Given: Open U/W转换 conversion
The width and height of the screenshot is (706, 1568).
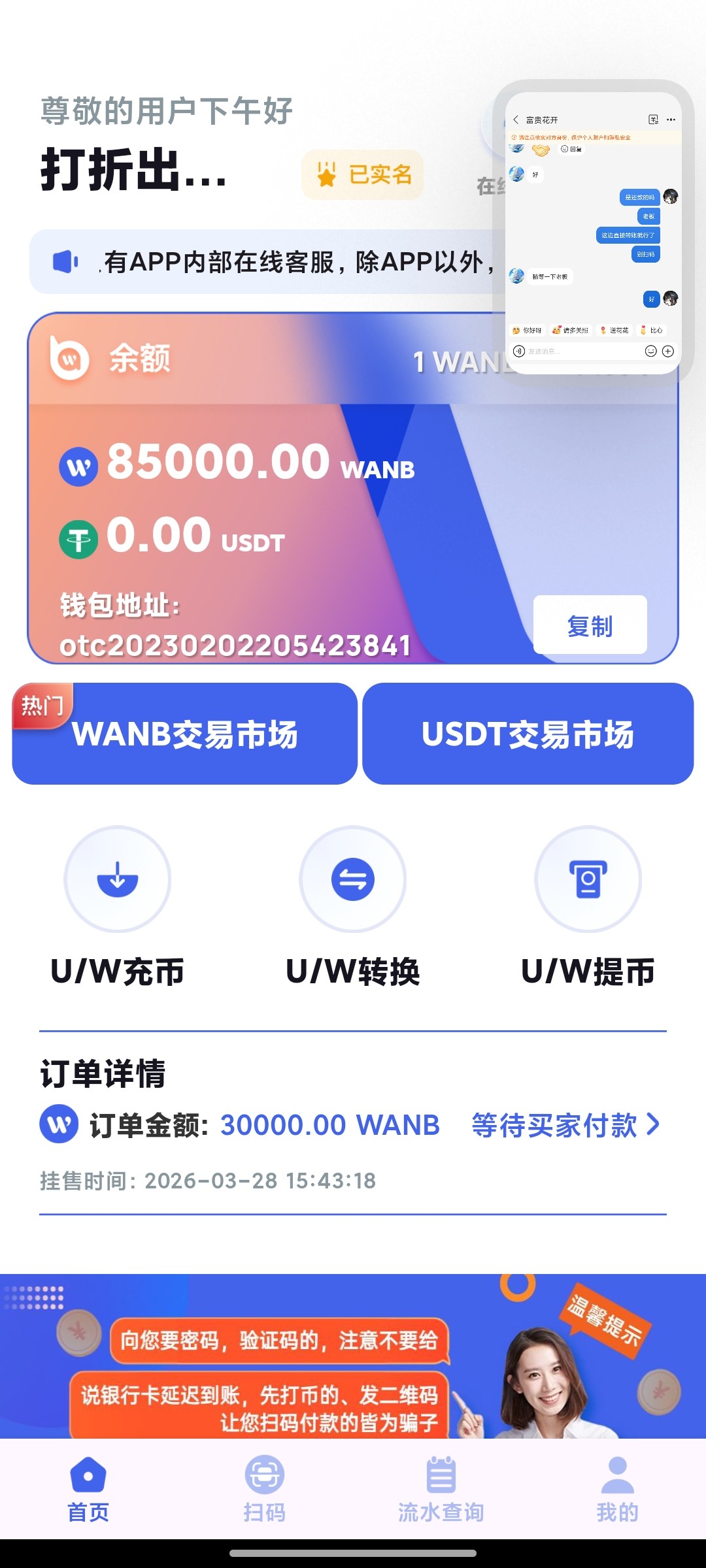Looking at the screenshot, I should click(x=353, y=879).
